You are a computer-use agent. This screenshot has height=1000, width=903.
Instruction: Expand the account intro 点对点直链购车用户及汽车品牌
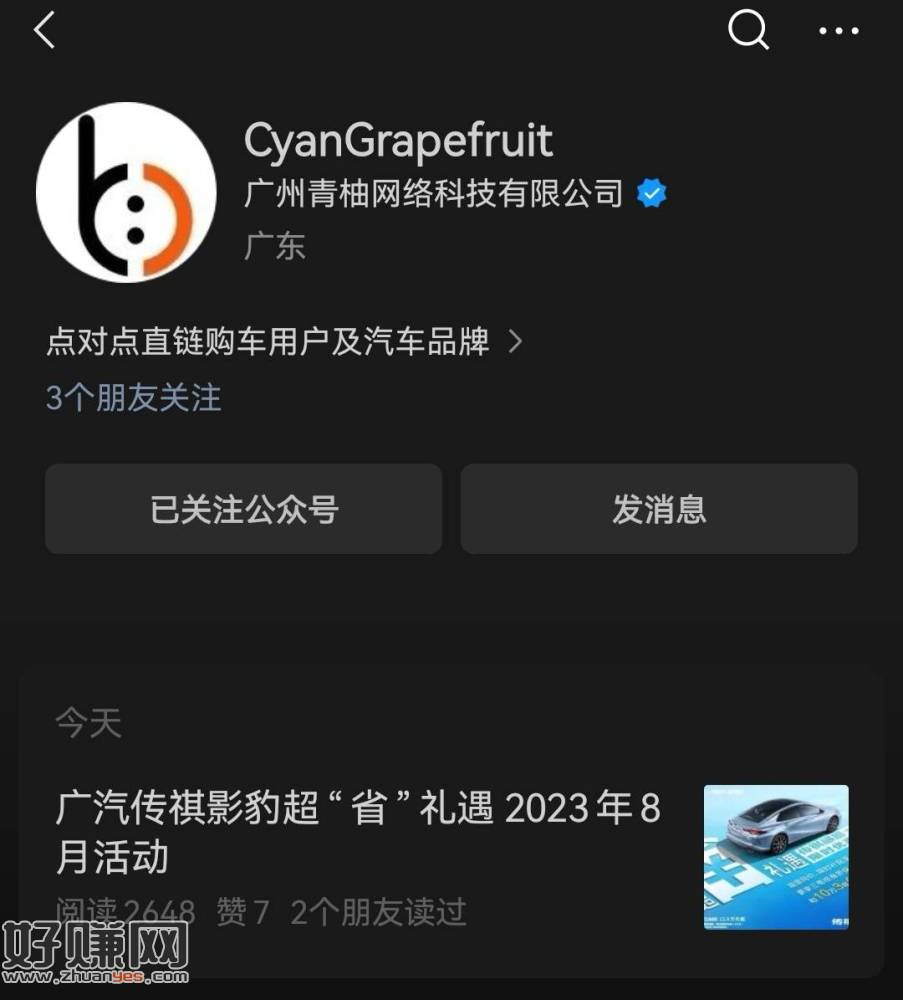tap(284, 342)
